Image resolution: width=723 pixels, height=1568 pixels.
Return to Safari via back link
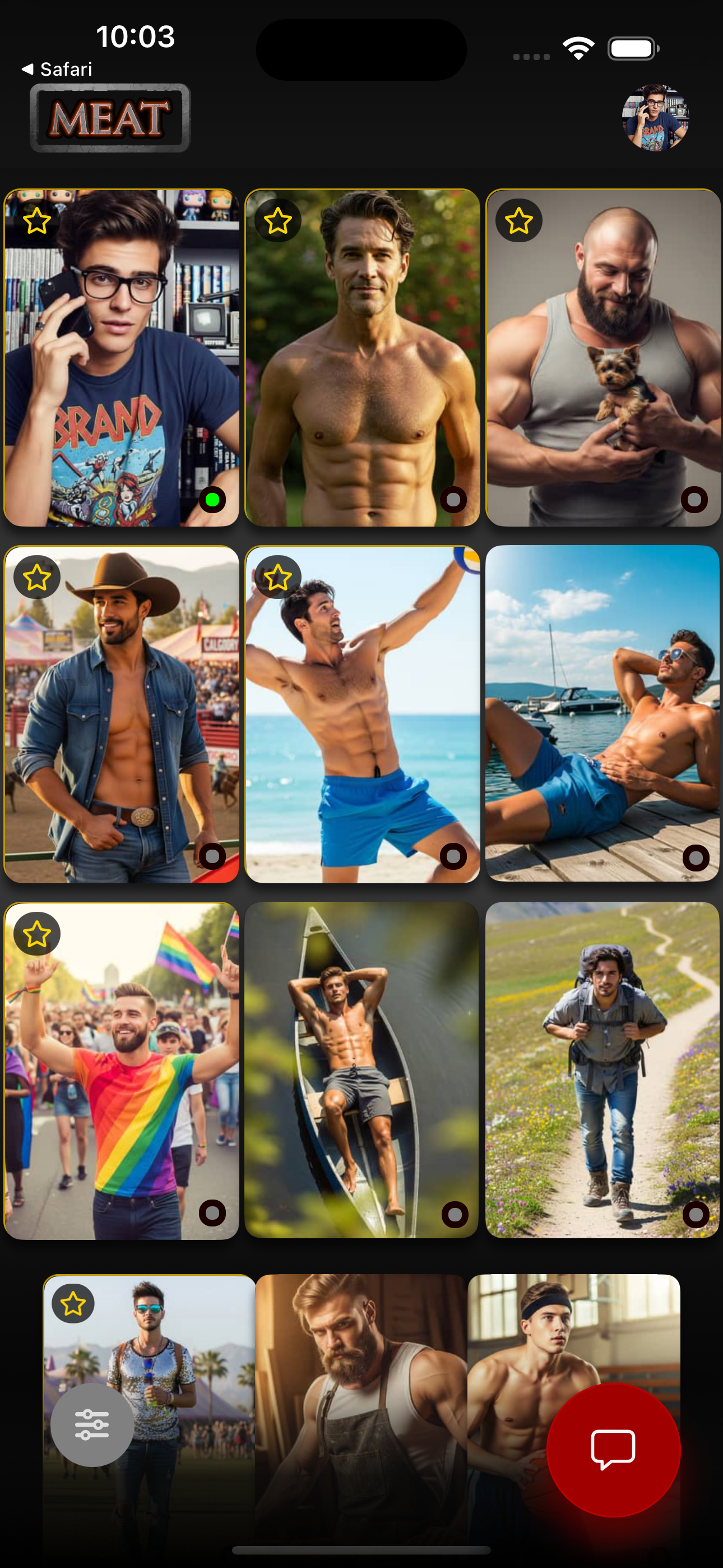tap(57, 70)
